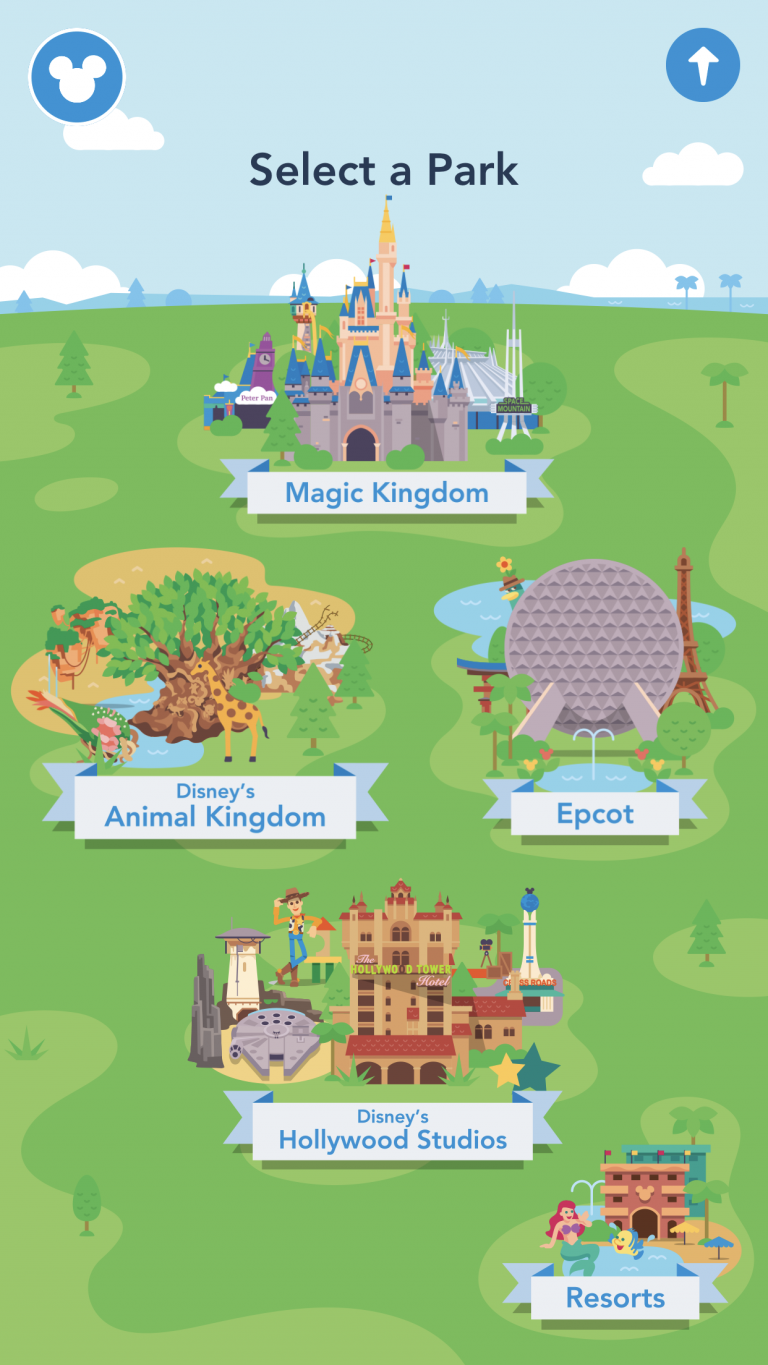Tap the up arrow button

702,66
